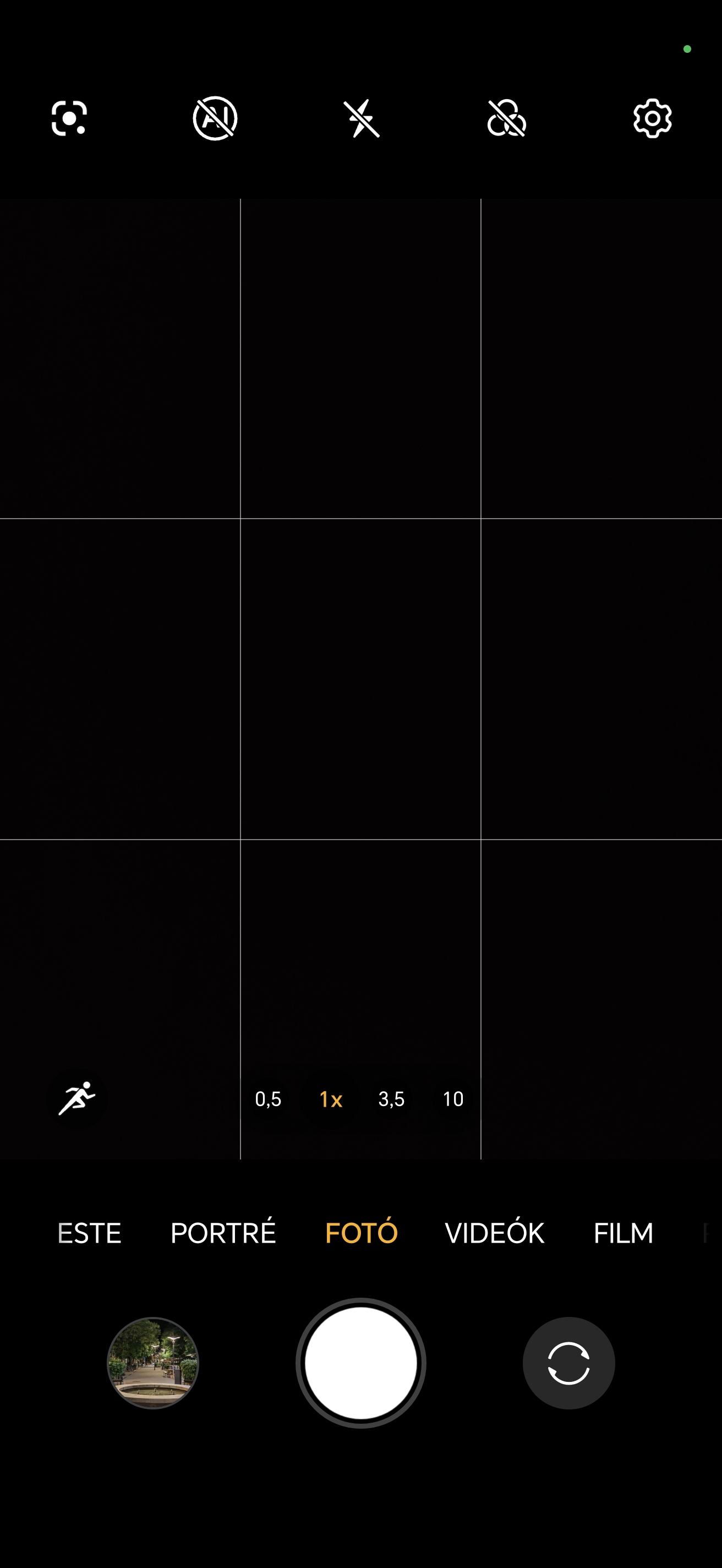Flip to the front camera
This screenshot has width=722, height=1568.
(x=568, y=1363)
